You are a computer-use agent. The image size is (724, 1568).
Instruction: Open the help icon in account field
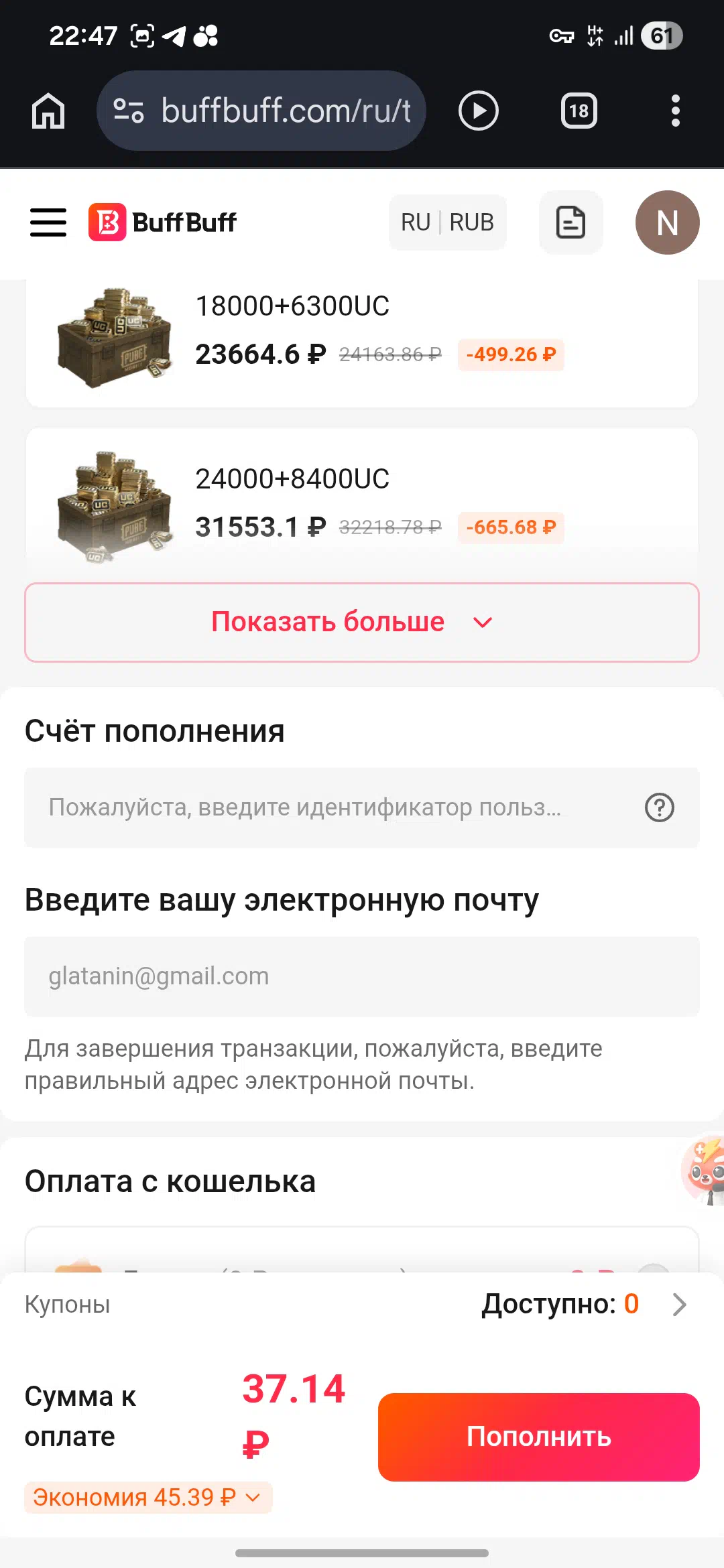tap(659, 807)
